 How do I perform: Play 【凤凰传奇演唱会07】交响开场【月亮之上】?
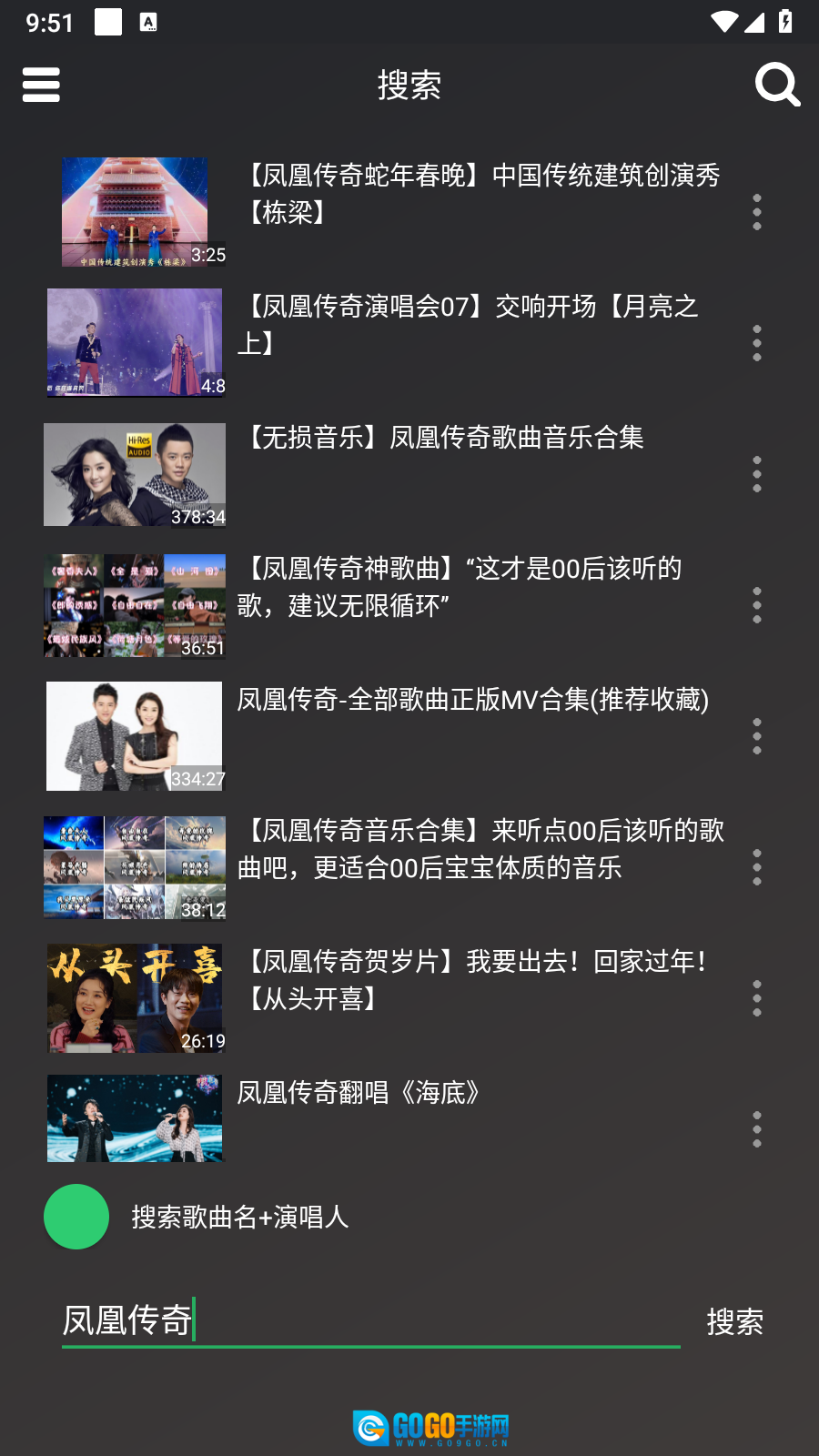pyautogui.click(x=468, y=325)
